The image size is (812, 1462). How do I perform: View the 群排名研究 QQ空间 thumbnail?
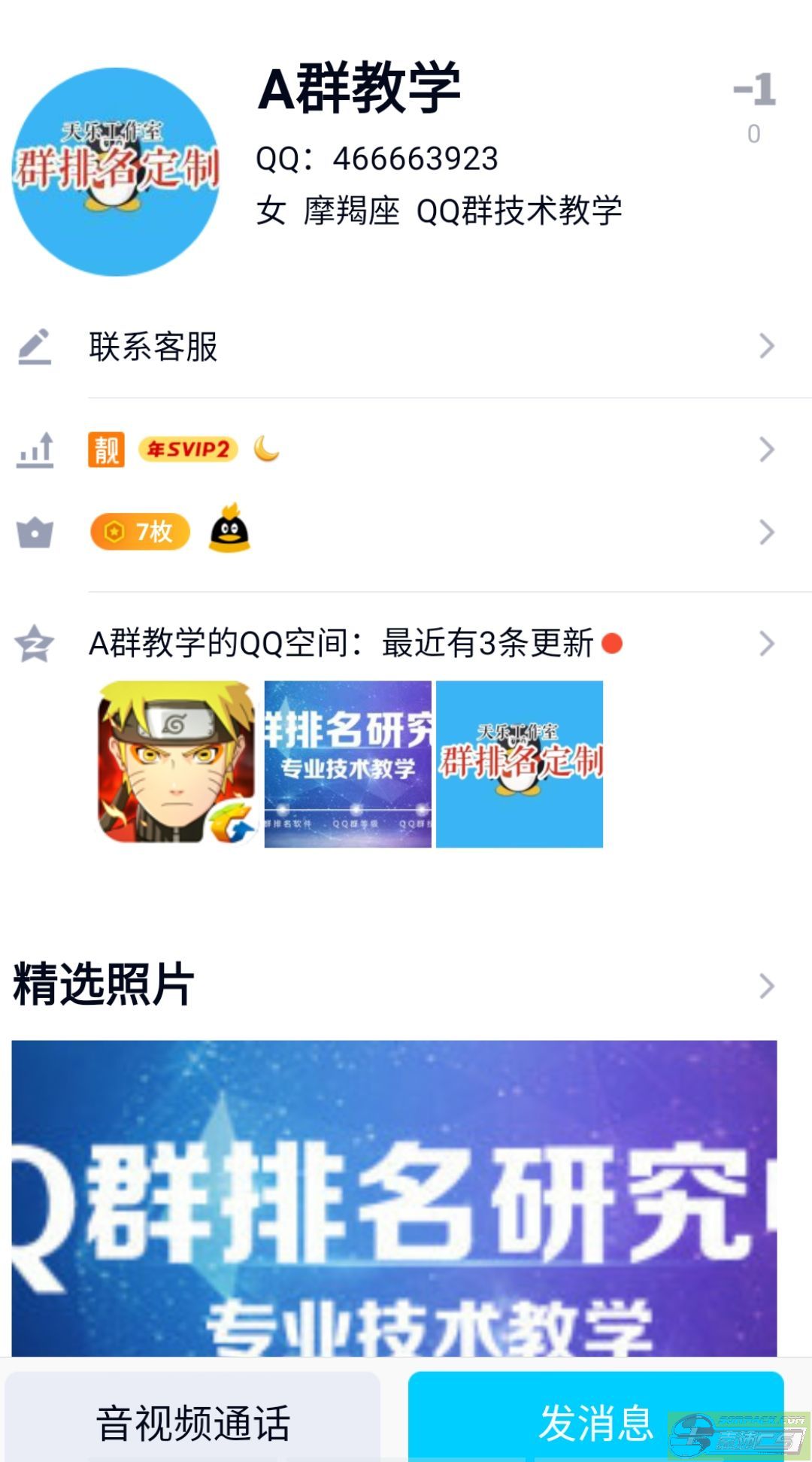(348, 764)
